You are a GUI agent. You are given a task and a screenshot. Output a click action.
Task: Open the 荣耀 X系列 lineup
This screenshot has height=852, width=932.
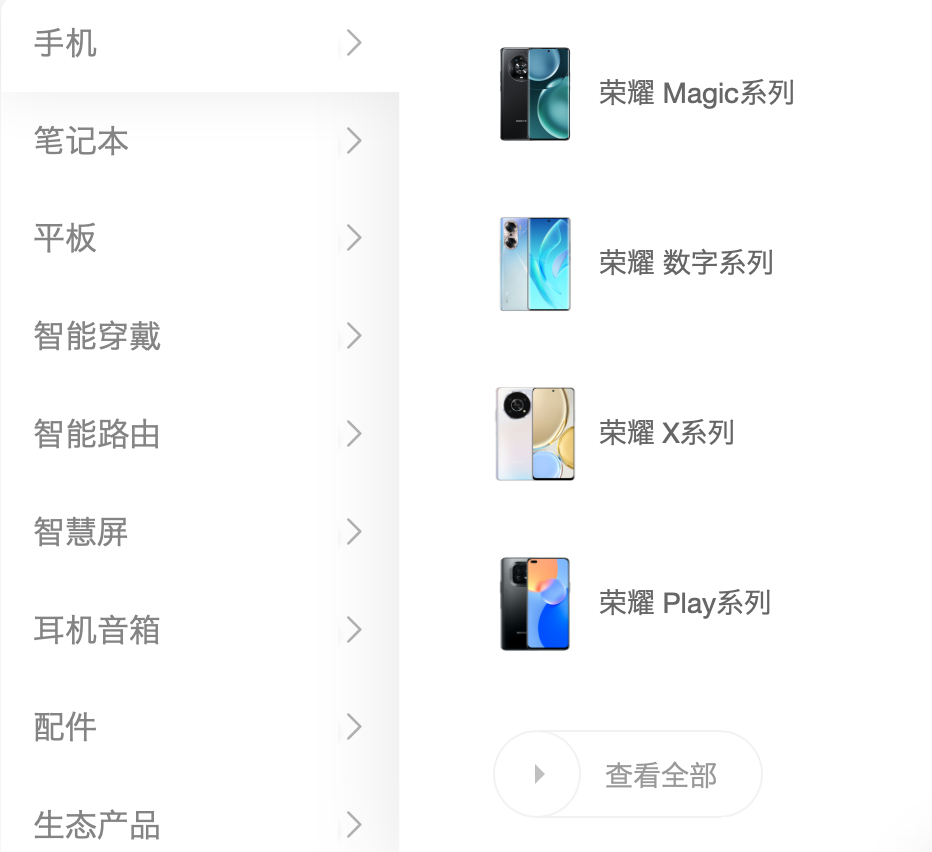pos(666,433)
